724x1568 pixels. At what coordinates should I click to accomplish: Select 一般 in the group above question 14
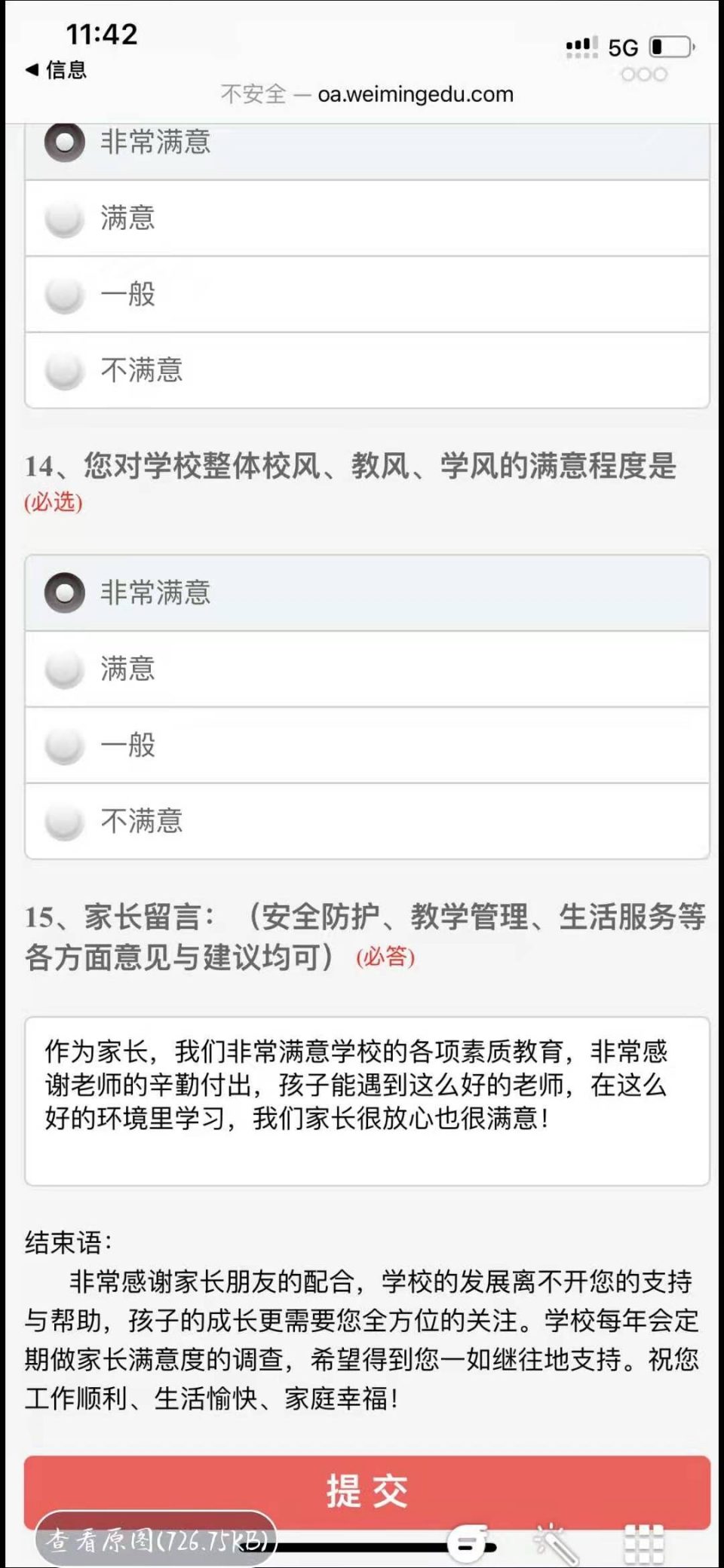[x=367, y=295]
